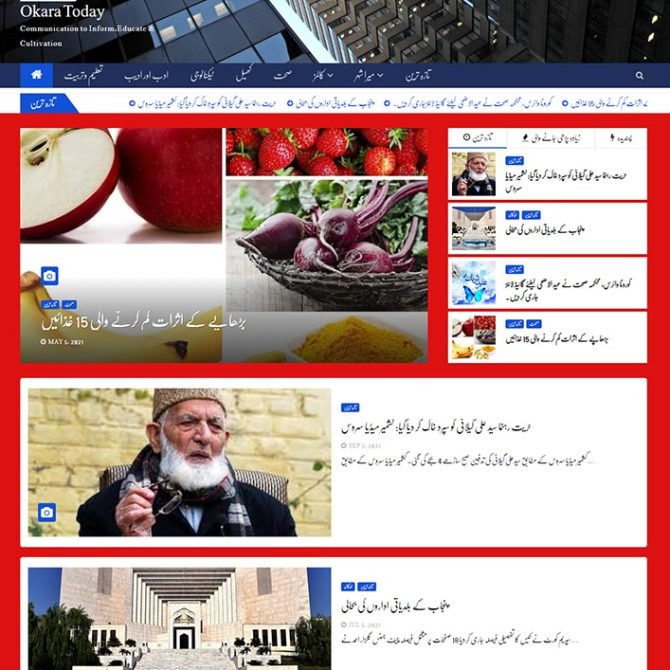Open the elderly man's article photo card

[179, 462]
